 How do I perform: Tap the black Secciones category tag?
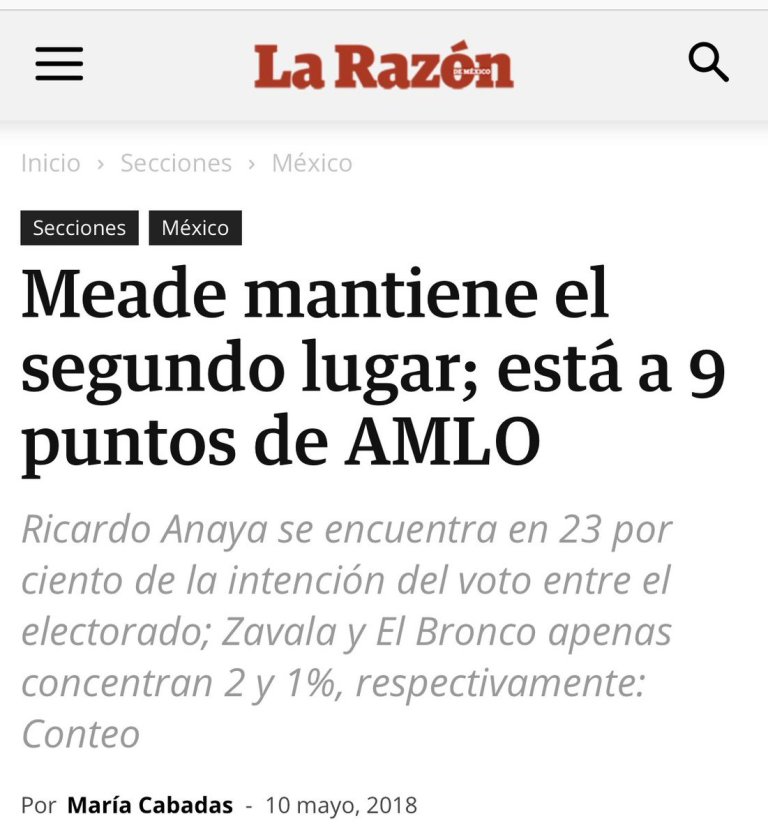(79, 228)
